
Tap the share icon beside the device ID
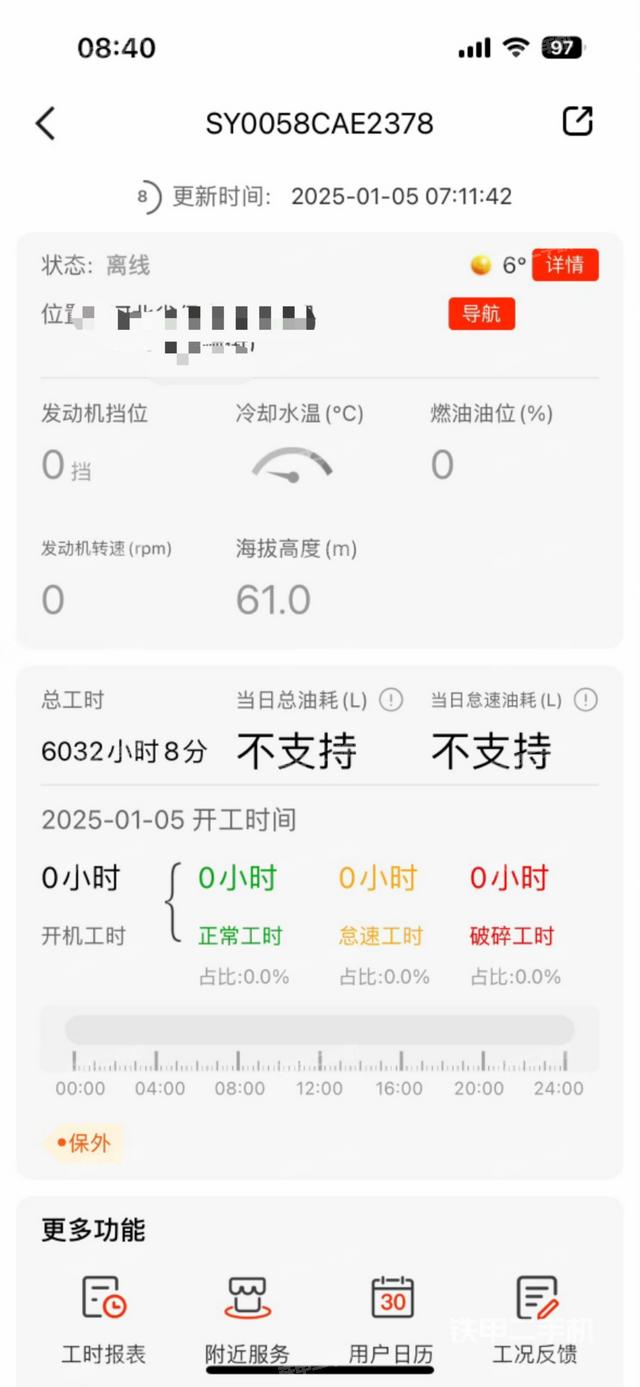click(x=577, y=121)
